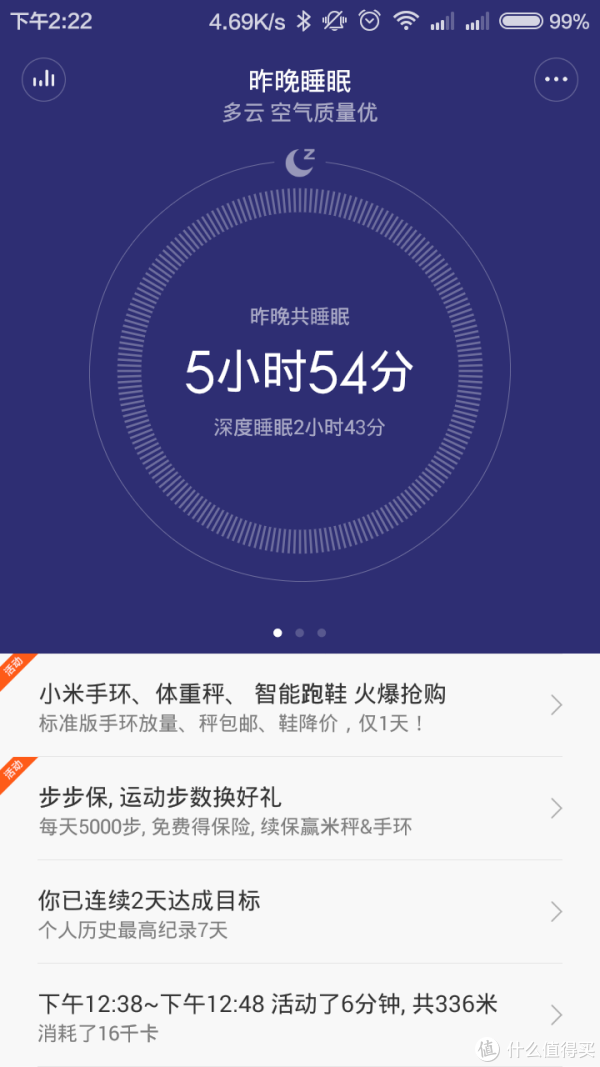Open the statistics chart icon

click(43, 79)
